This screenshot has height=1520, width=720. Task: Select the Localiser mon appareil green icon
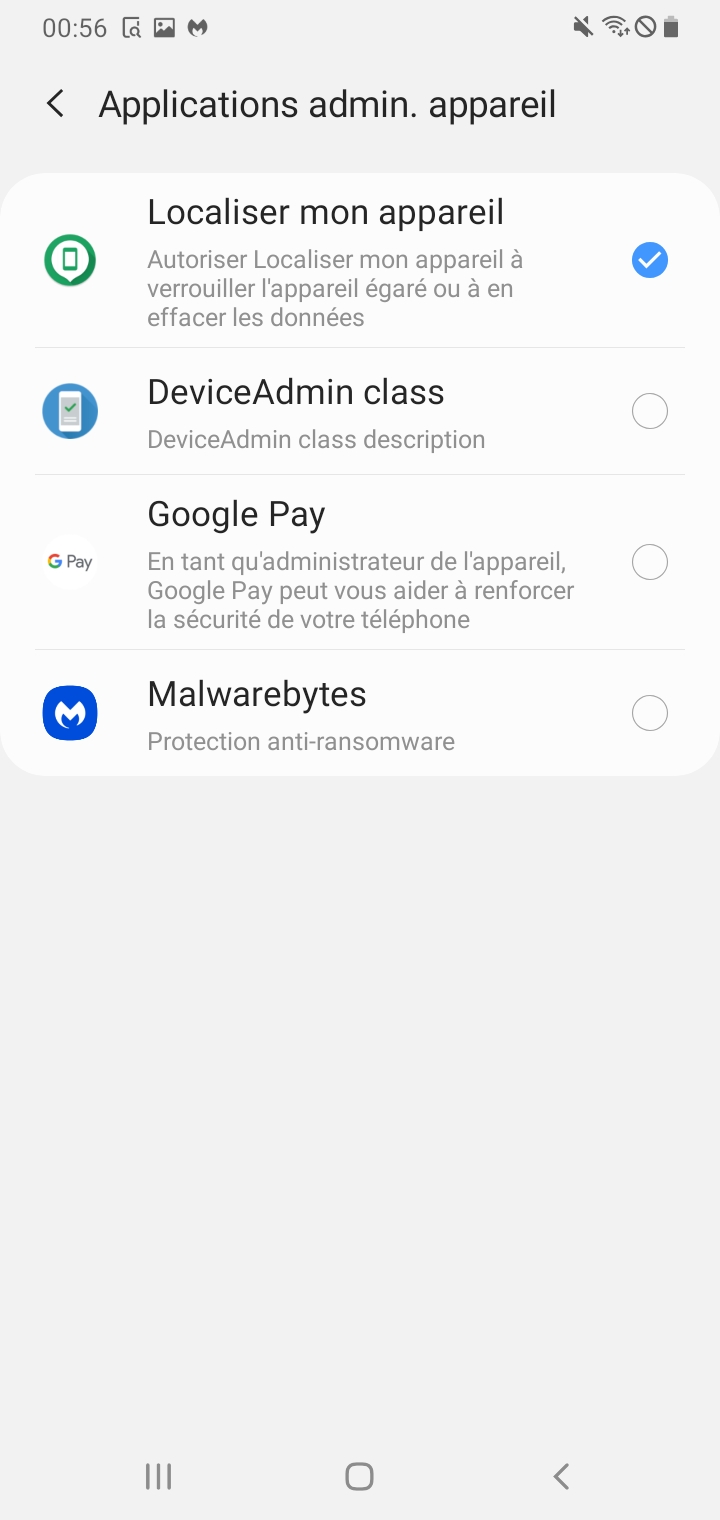click(x=70, y=260)
